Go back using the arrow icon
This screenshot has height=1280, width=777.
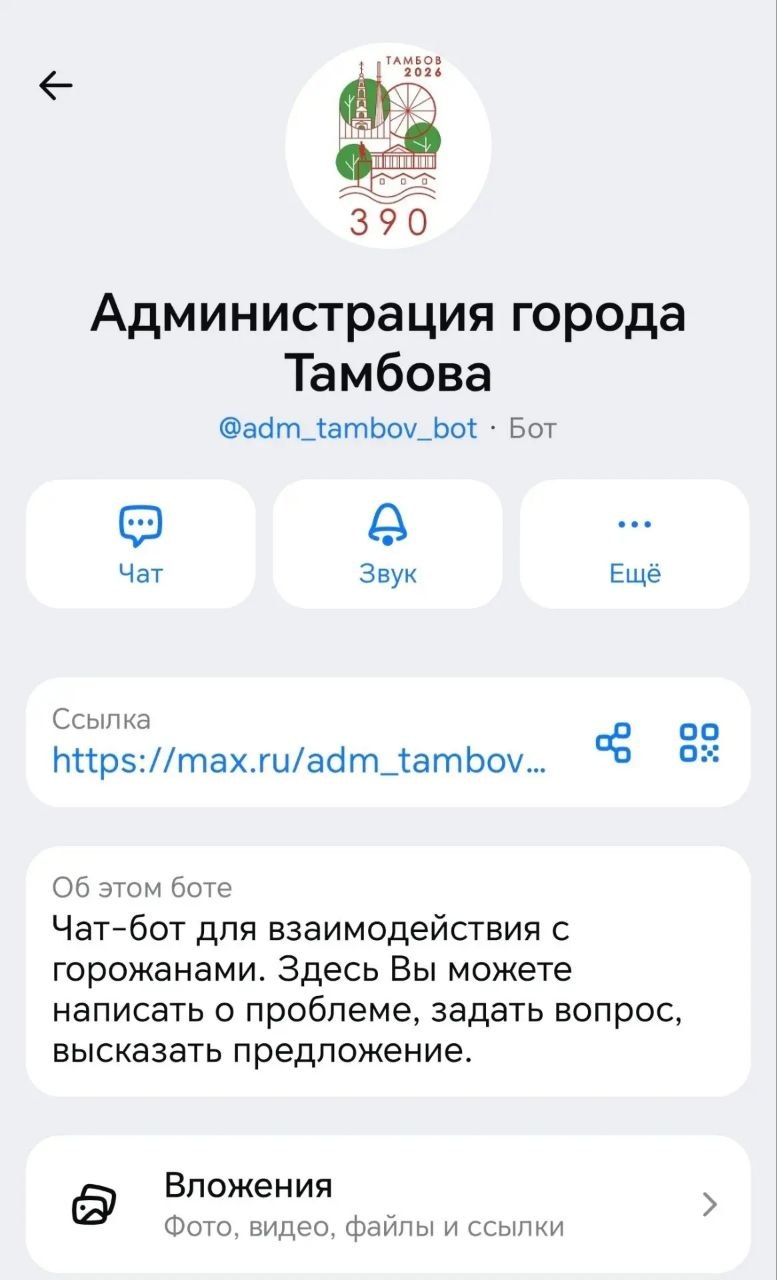56,87
